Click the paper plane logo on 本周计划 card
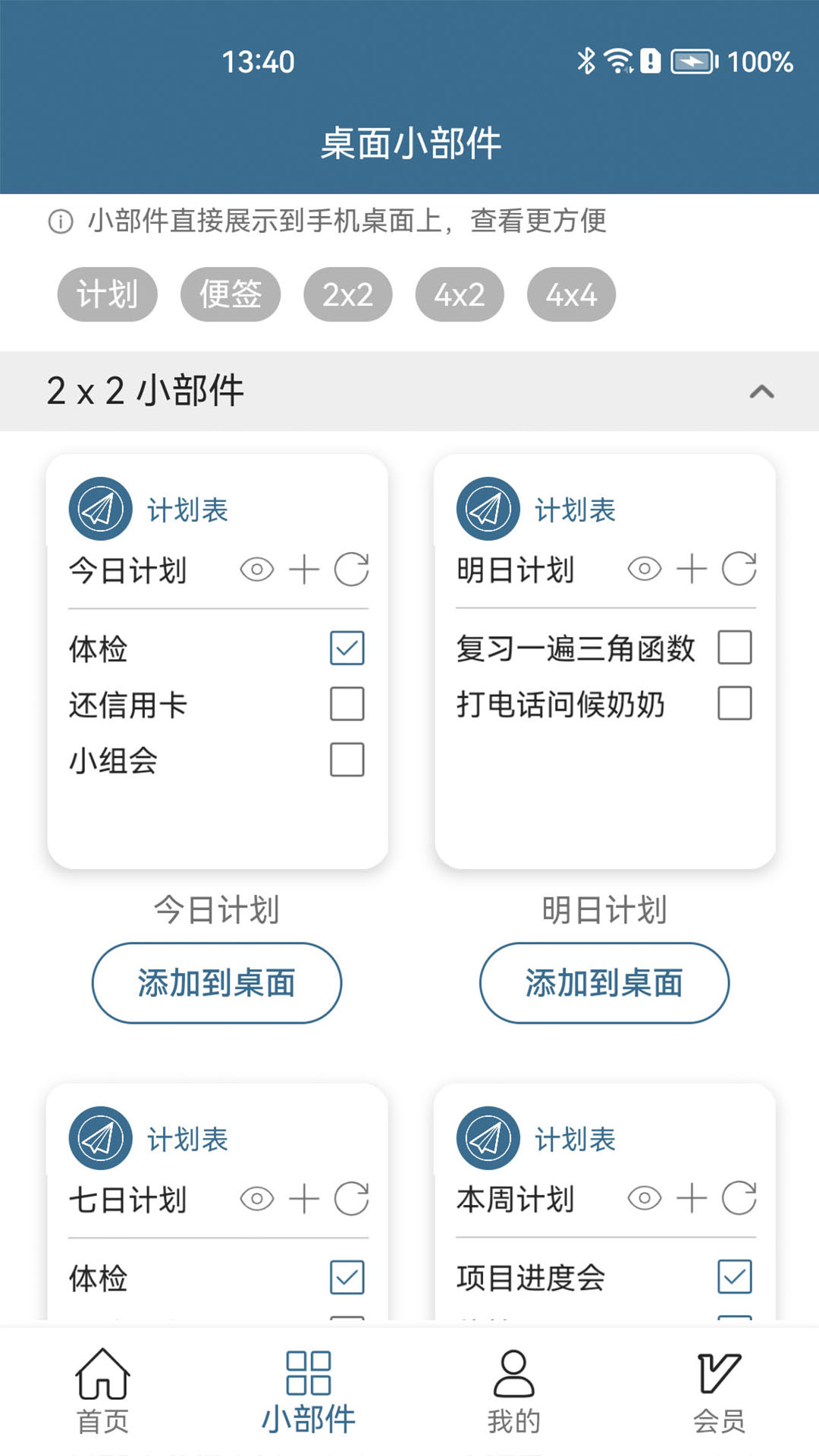The width and height of the screenshot is (819, 1456). [488, 1136]
